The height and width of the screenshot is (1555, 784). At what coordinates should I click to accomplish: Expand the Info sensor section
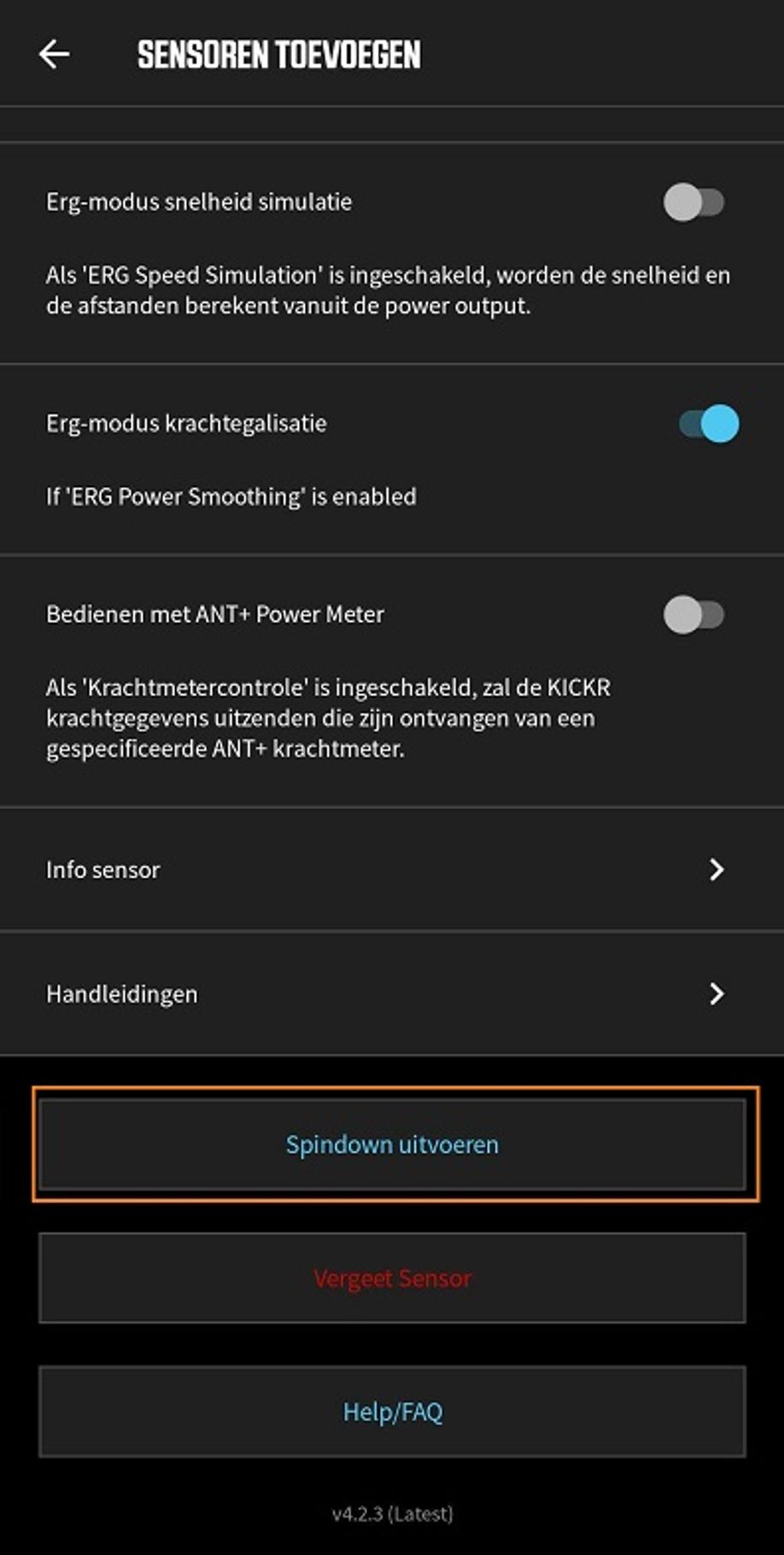392,869
